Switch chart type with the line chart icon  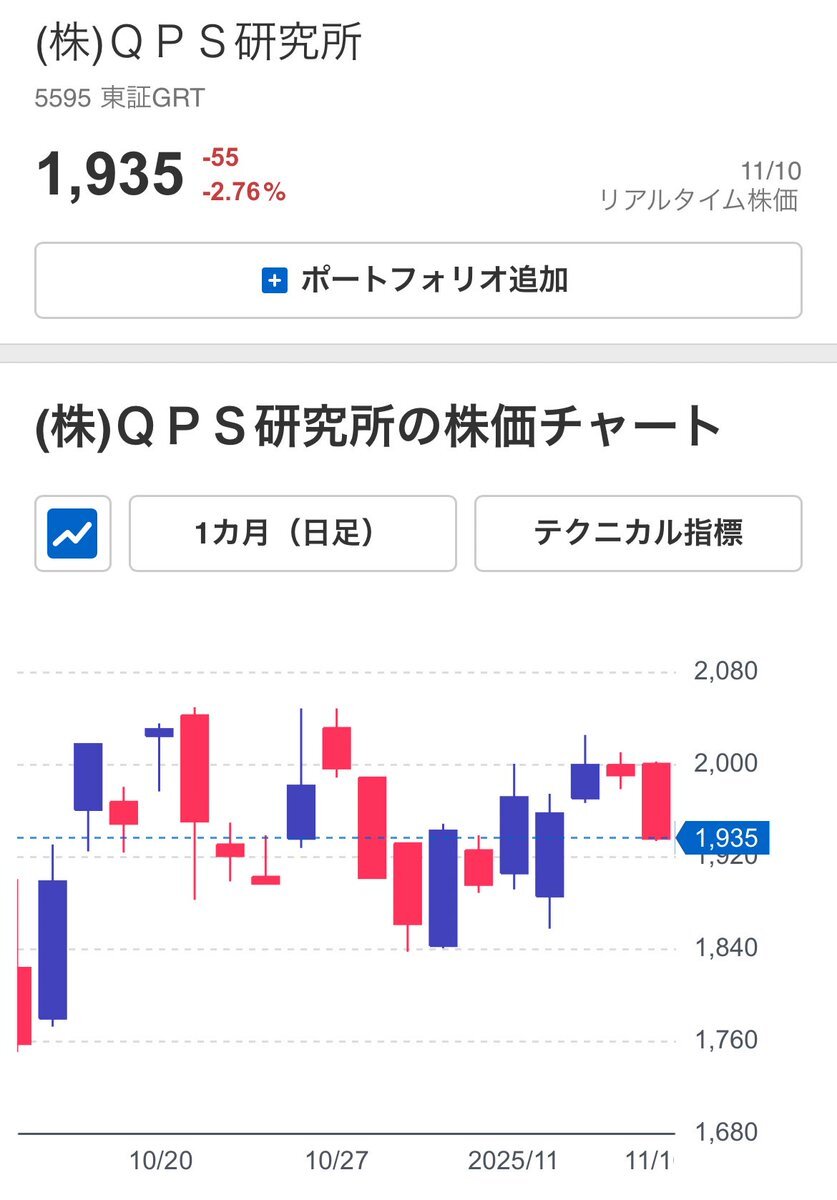pos(73,534)
